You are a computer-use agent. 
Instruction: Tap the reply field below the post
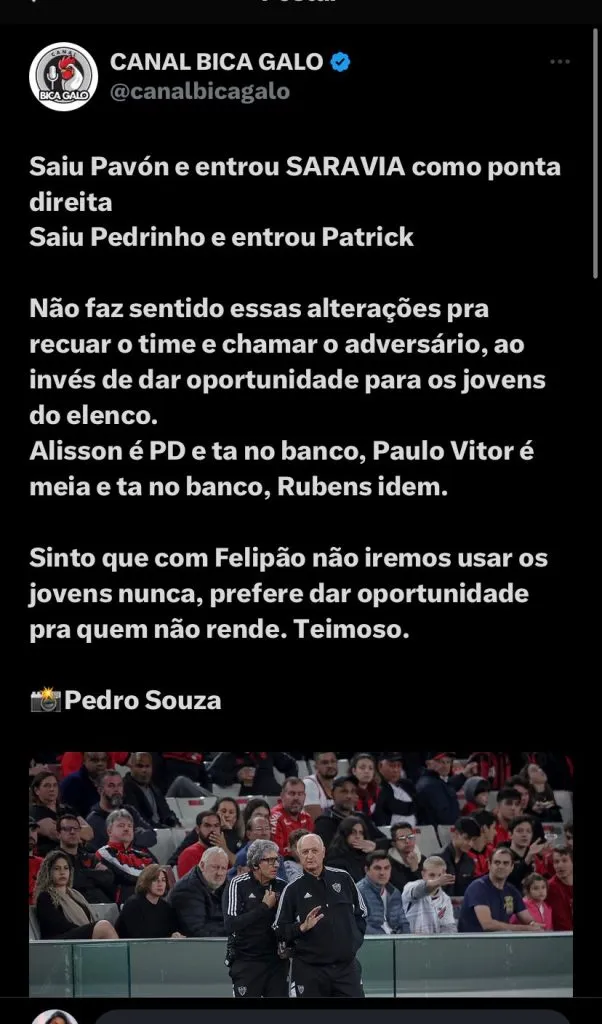click(330, 1016)
